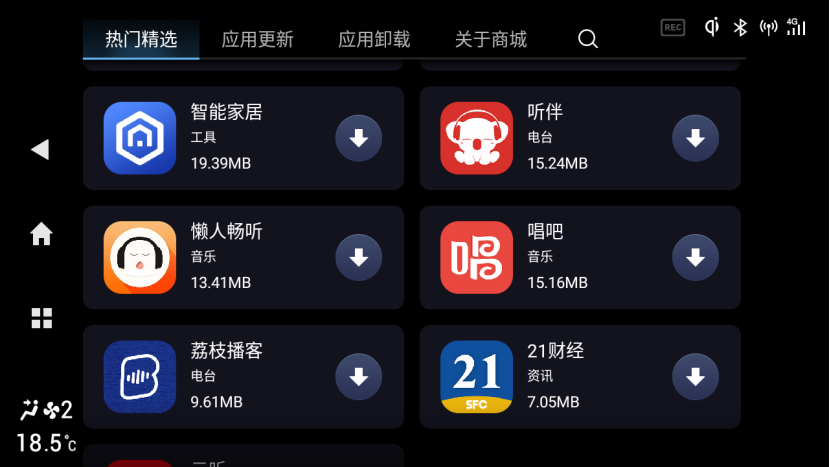Download the 懒人畅听 app

click(358, 258)
